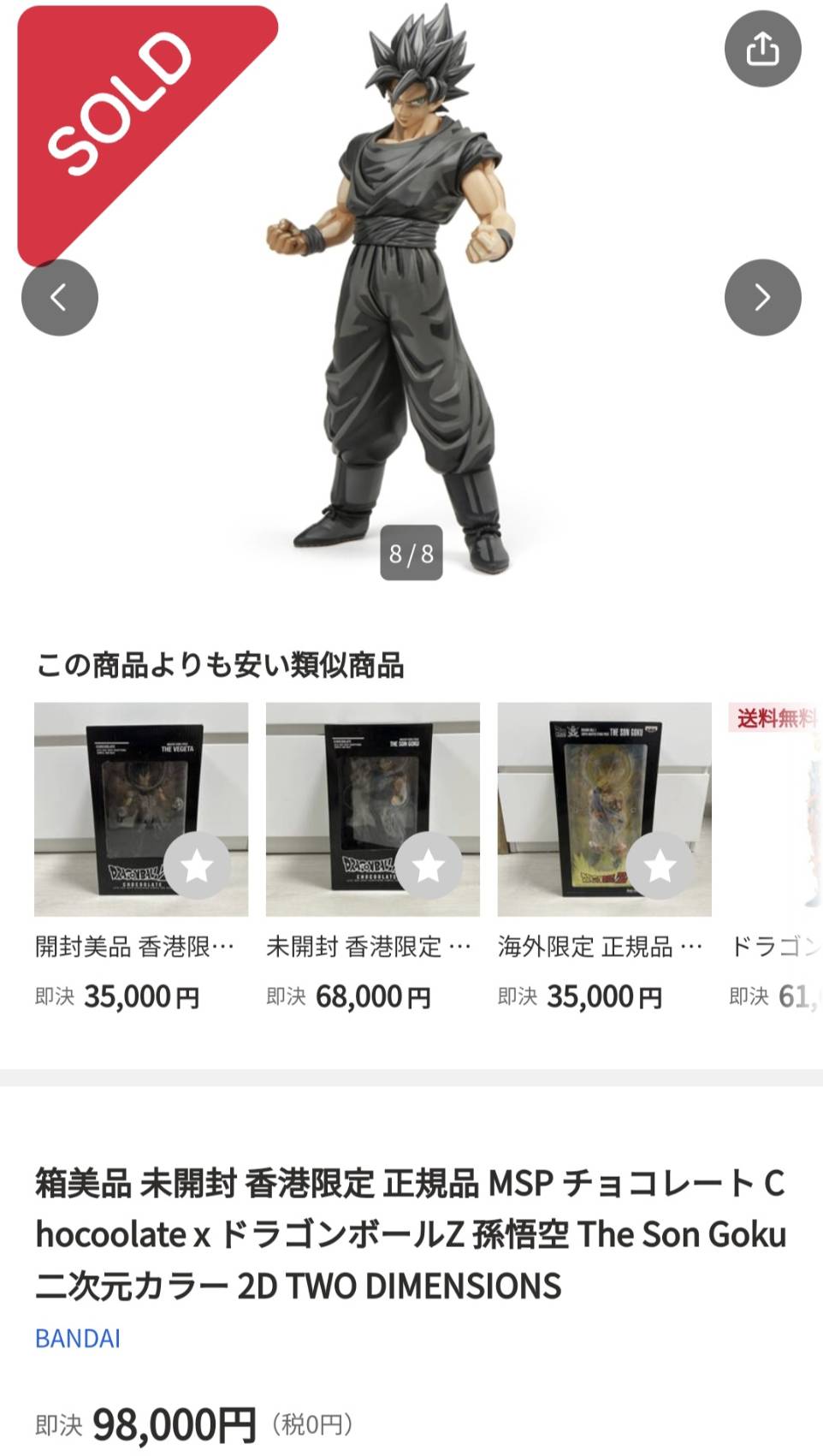
Task: Star the 海外限定 正規品 item to watch it
Action: tap(660, 865)
